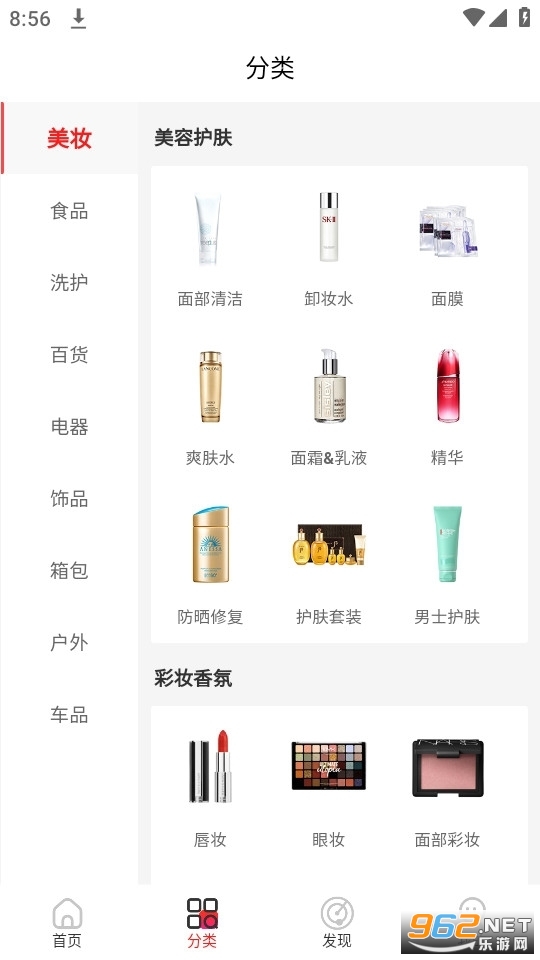The image size is (540, 960).
Task: Choose the 电器 sidebar category
Action: 69,427
